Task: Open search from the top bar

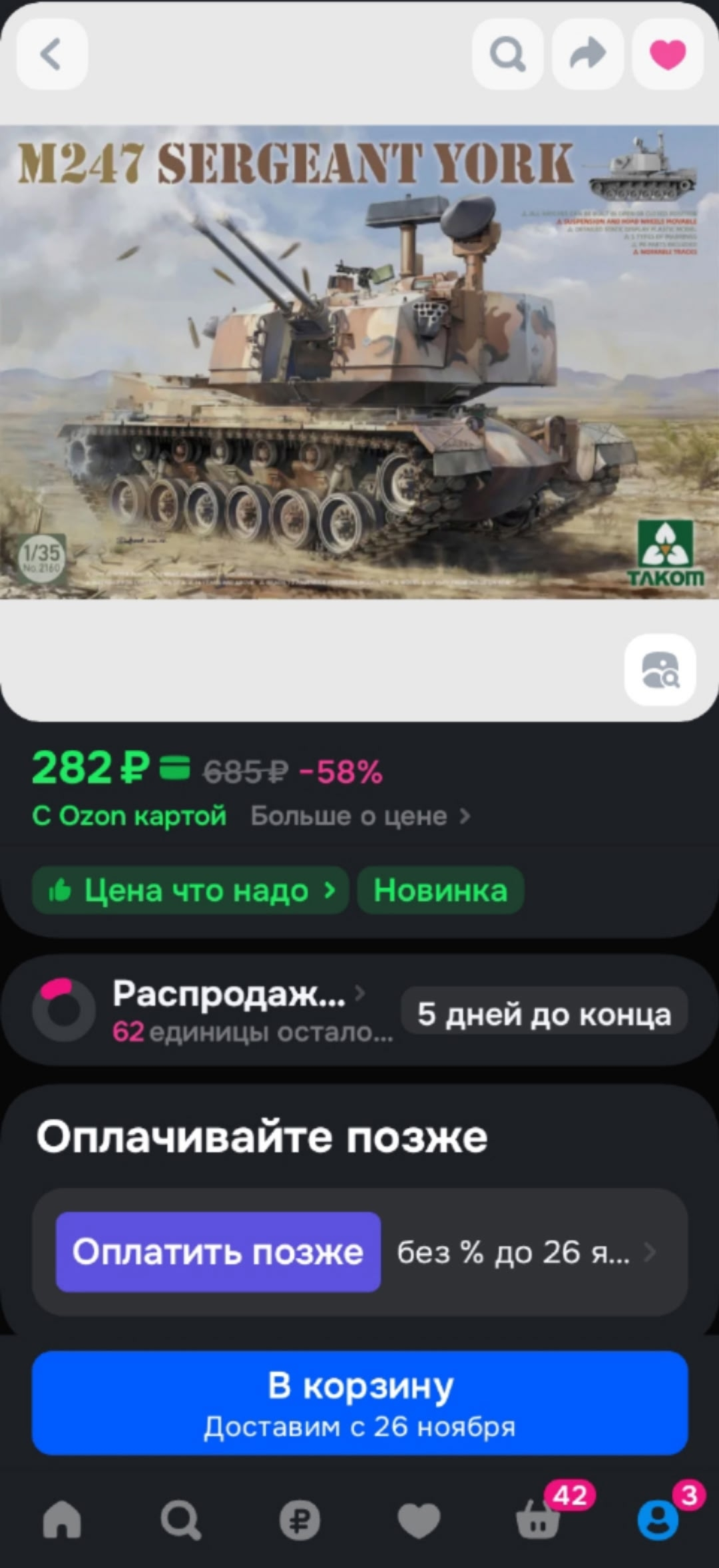Action: click(x=507, y=54)
